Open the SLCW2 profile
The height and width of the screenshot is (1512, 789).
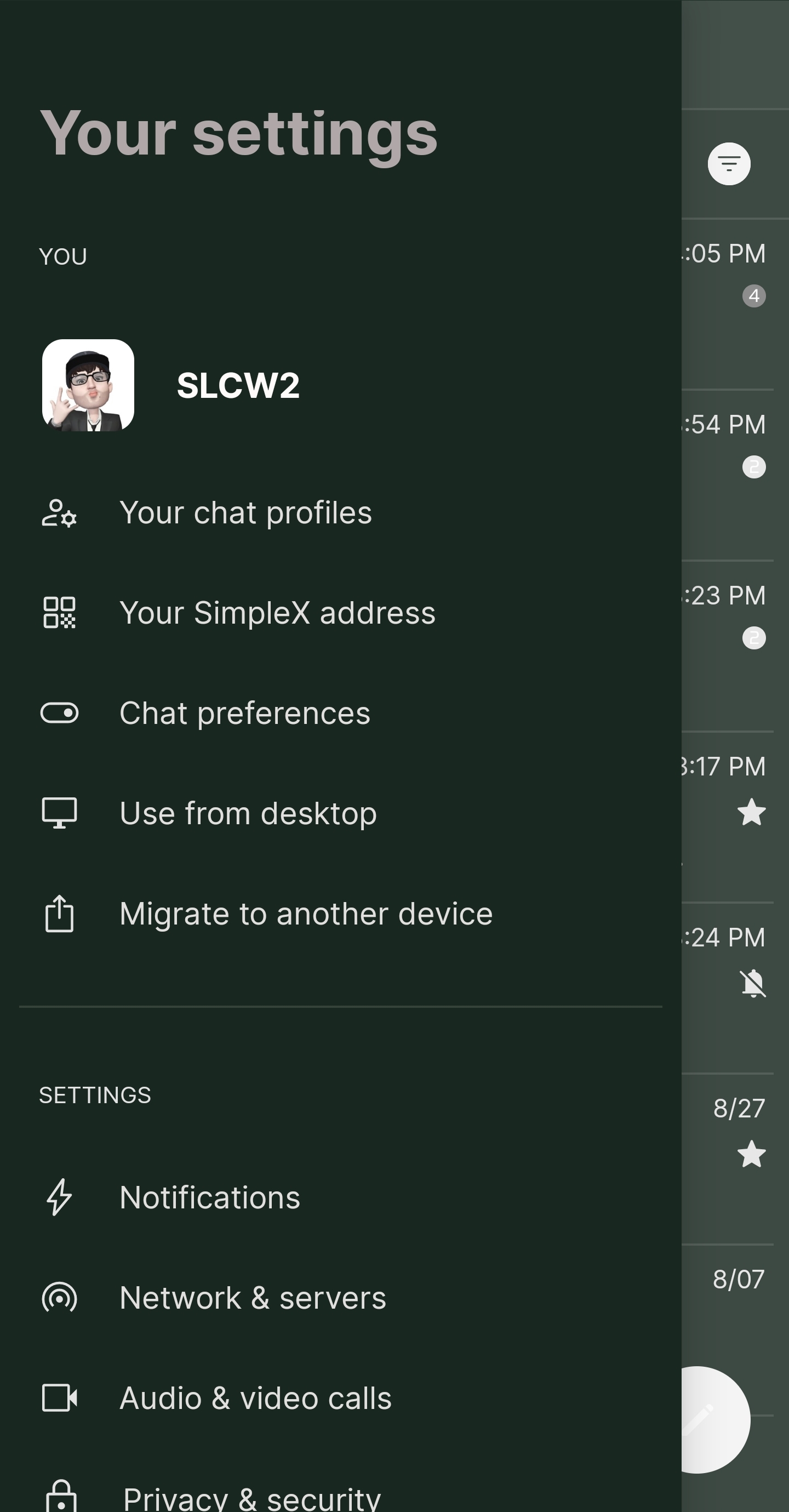click(238, 386)
